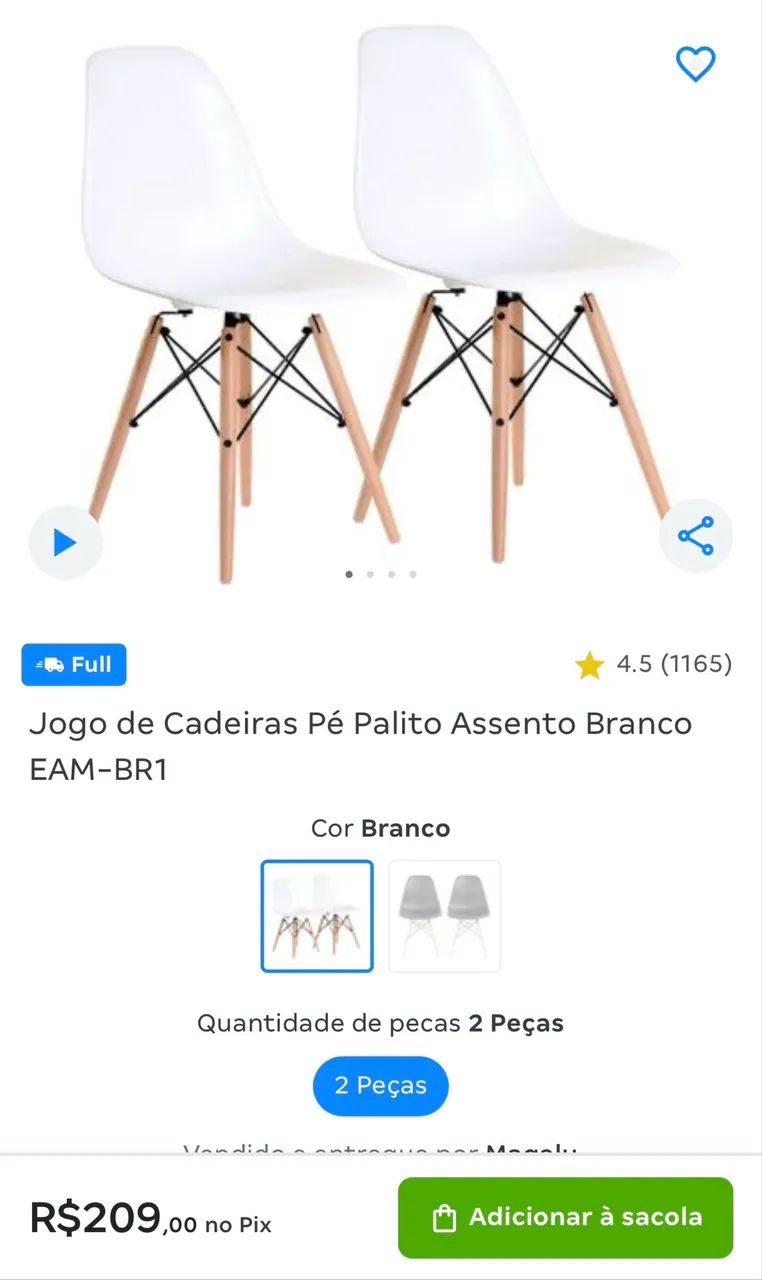
Task: Click the yellow star rating icon
Action: tap(590, 664)
